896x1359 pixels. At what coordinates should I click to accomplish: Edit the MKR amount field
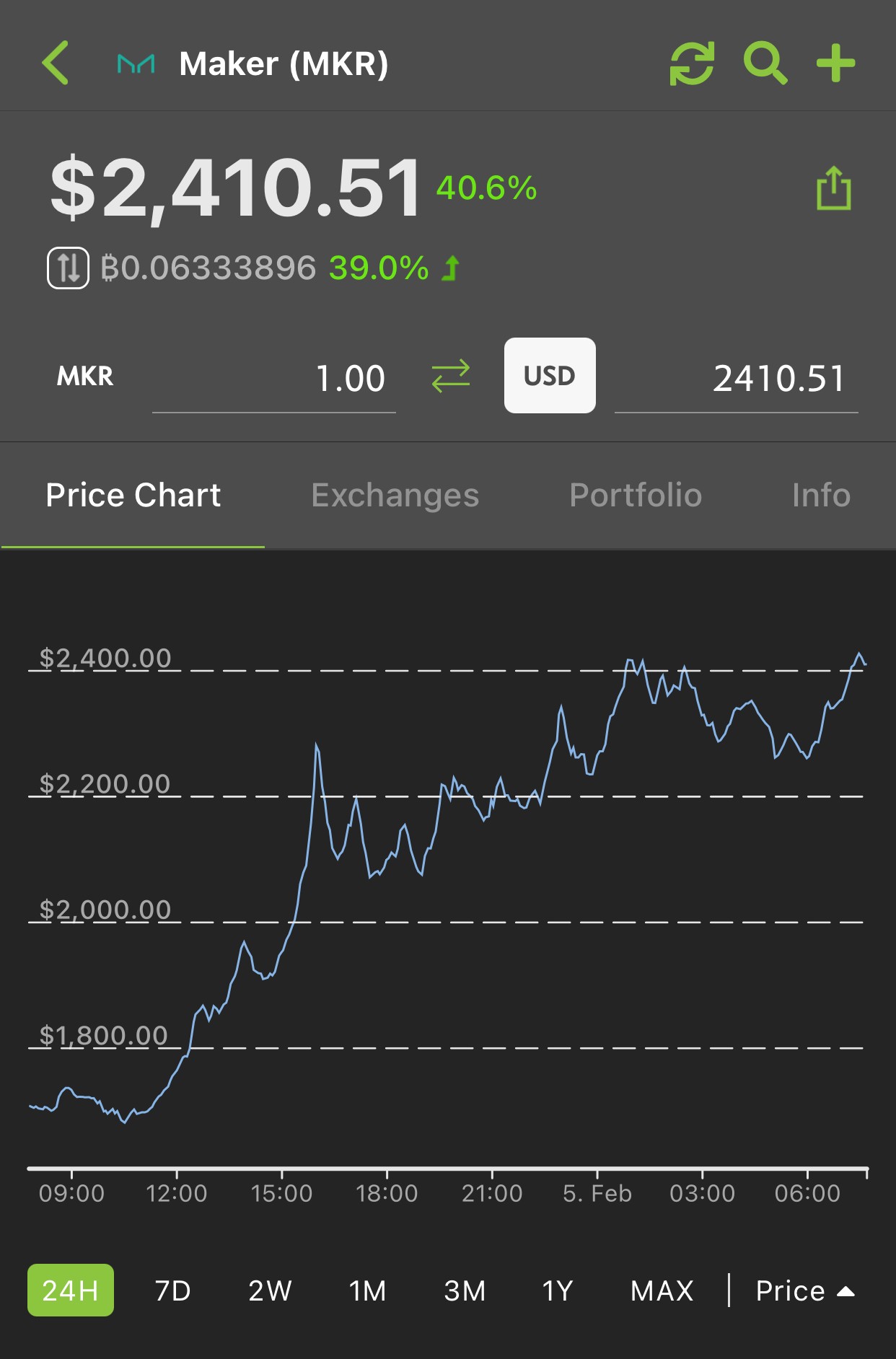(x=274, y=379)
